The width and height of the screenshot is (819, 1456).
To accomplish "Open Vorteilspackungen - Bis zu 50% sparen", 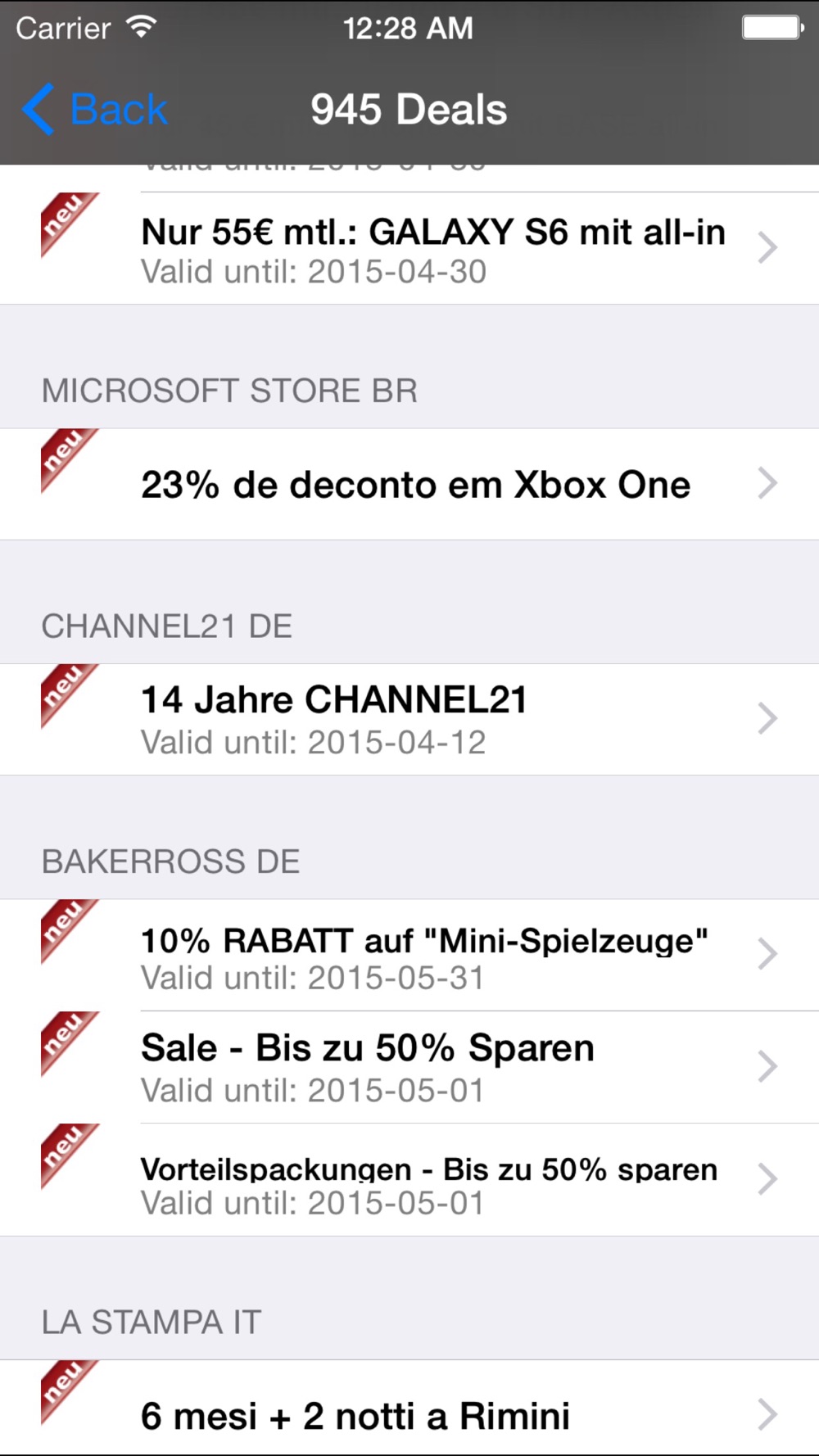I will coord(409,1180).
